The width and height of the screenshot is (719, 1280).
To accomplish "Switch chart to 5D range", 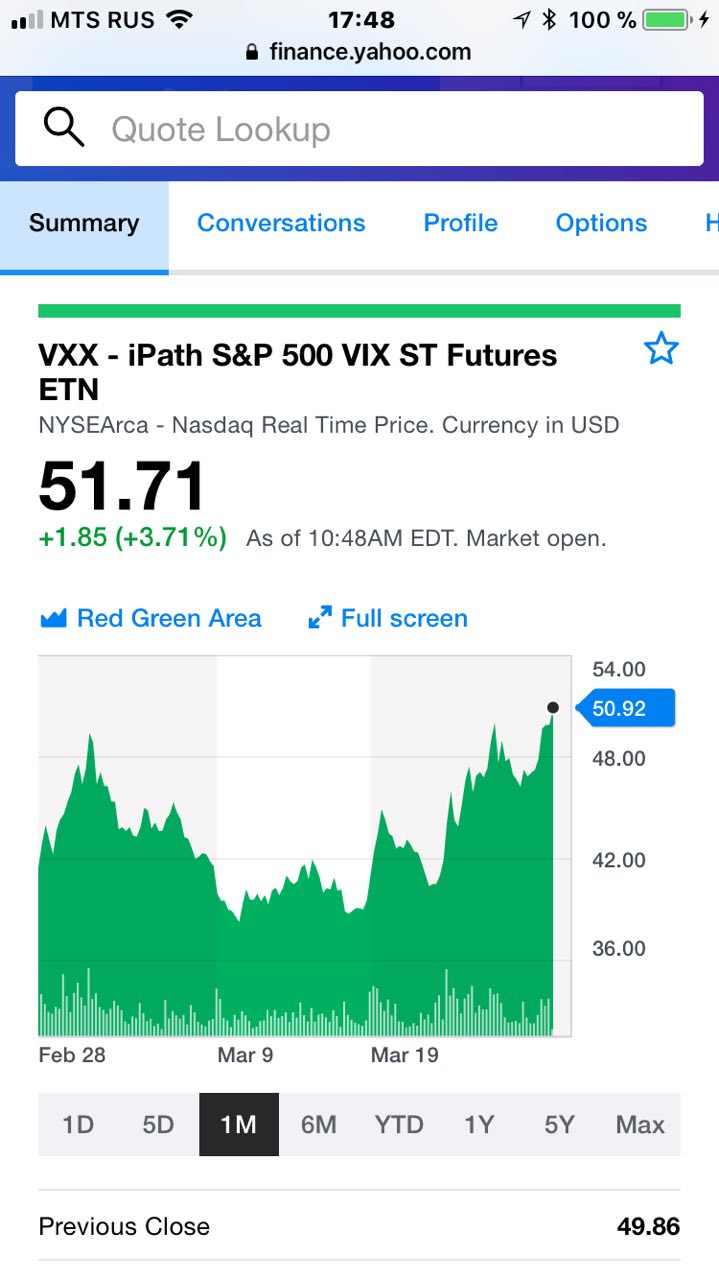I will pyautogui.click(x=158, y=1125).
